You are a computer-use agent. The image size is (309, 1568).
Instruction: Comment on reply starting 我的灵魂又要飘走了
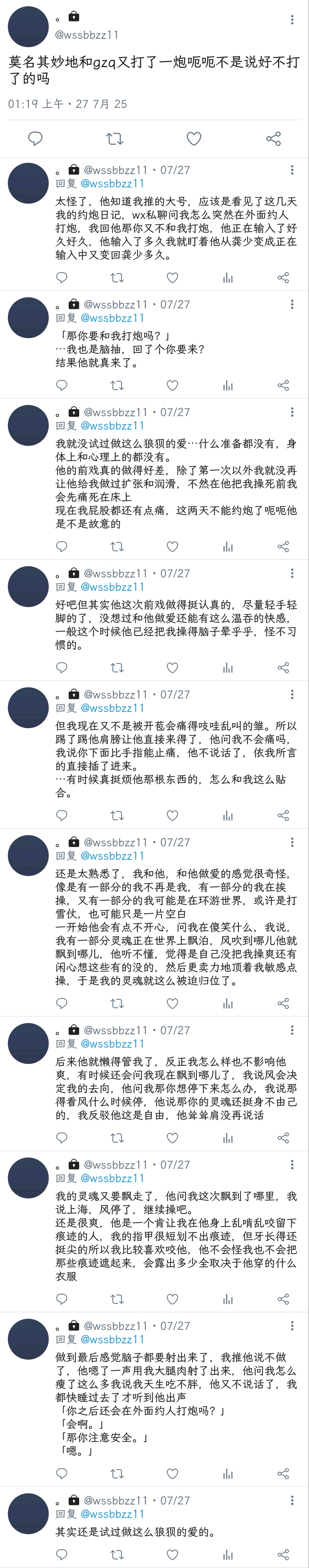coord(61,1300)
